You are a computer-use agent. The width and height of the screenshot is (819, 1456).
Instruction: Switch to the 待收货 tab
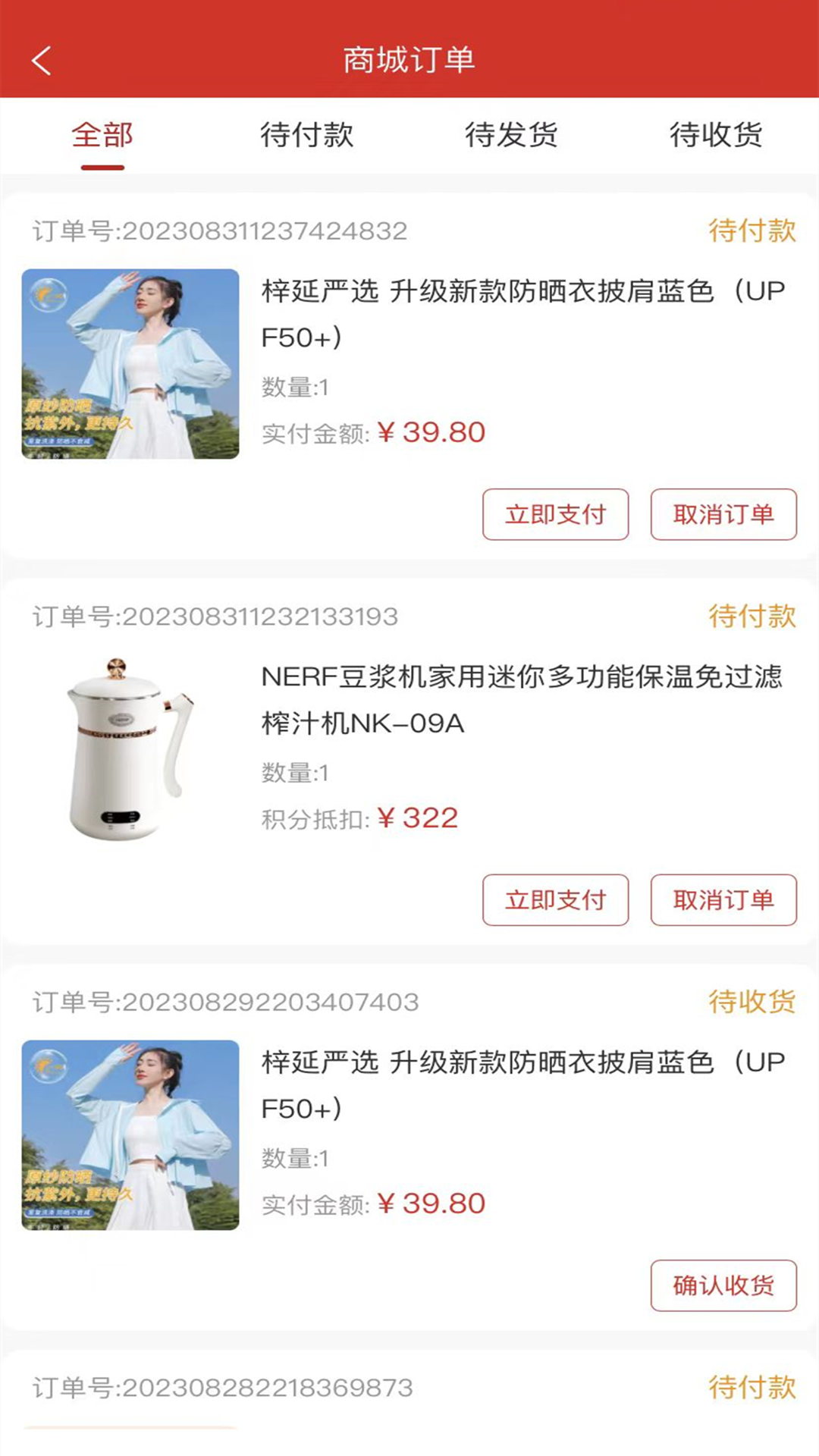click(x=715, y=135)
